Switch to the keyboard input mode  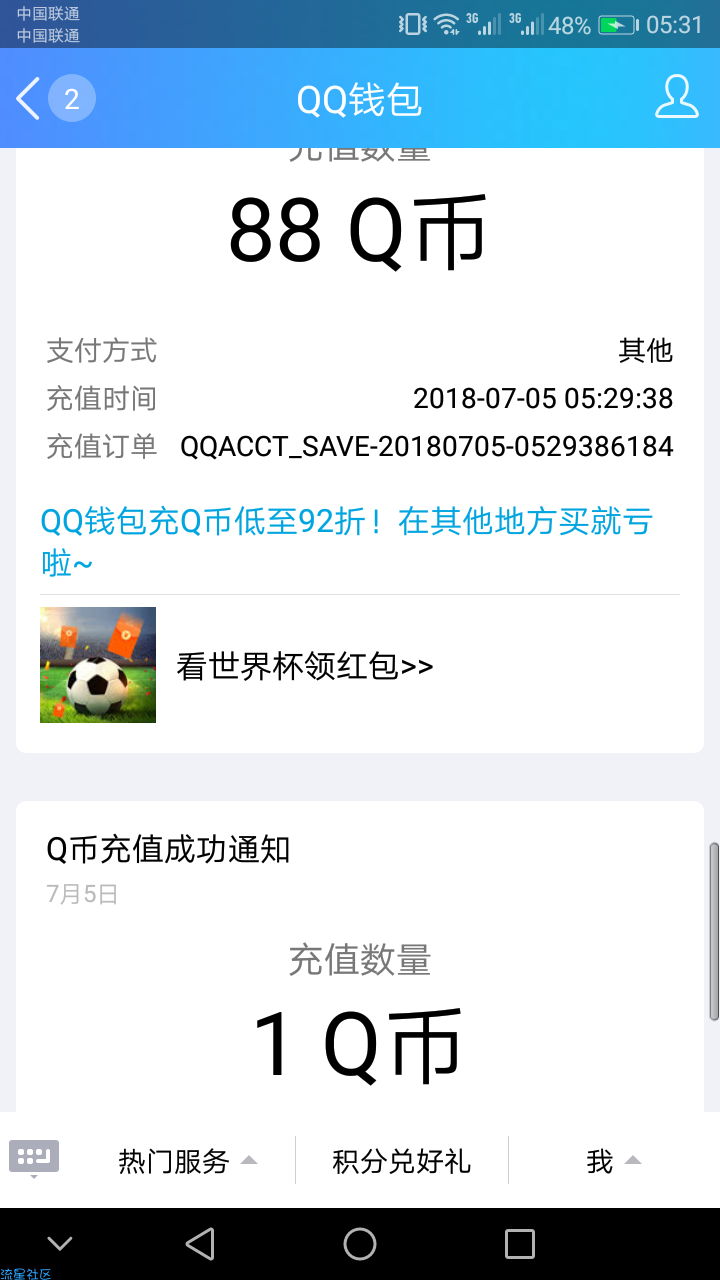pos(34,1159)
